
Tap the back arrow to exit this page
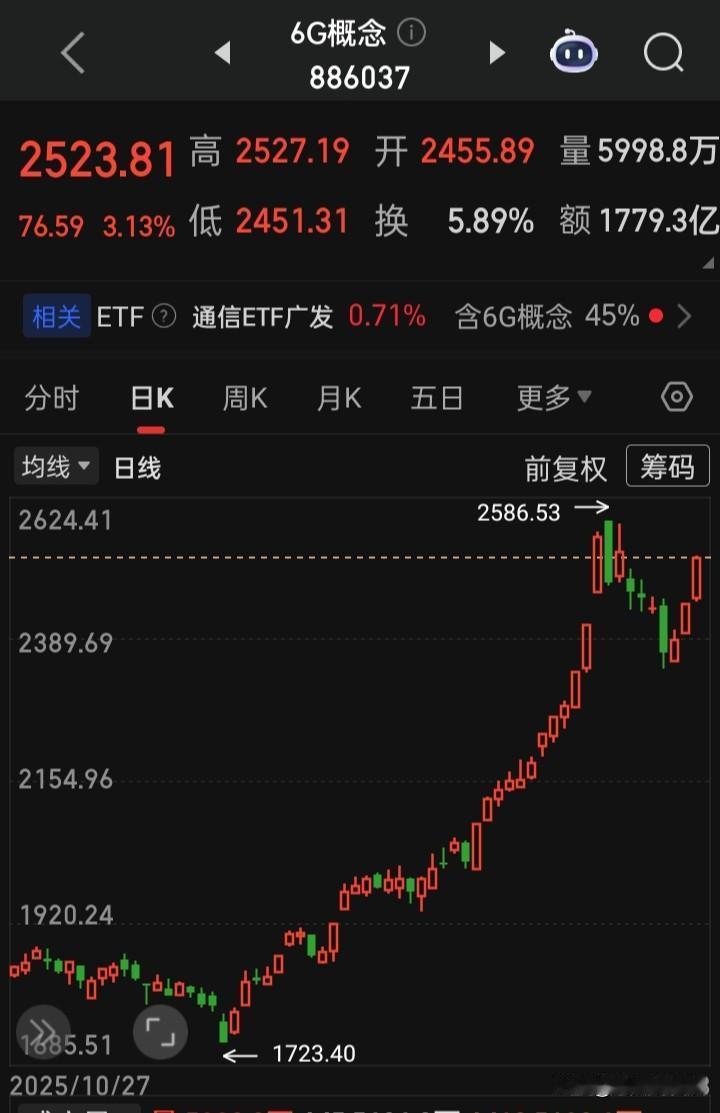point(71,52)
